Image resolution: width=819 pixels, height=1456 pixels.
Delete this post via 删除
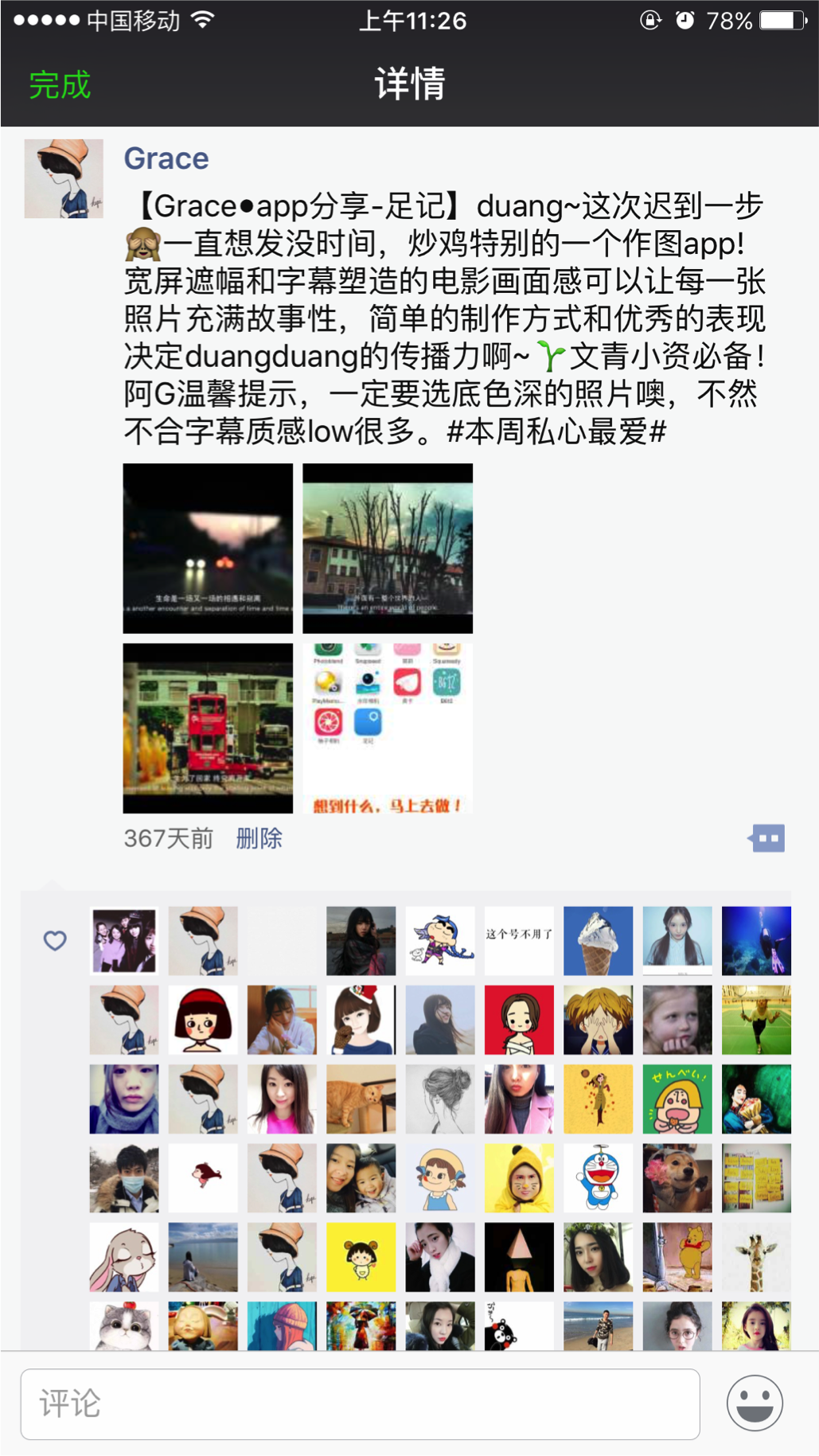[x=259, y=838]
